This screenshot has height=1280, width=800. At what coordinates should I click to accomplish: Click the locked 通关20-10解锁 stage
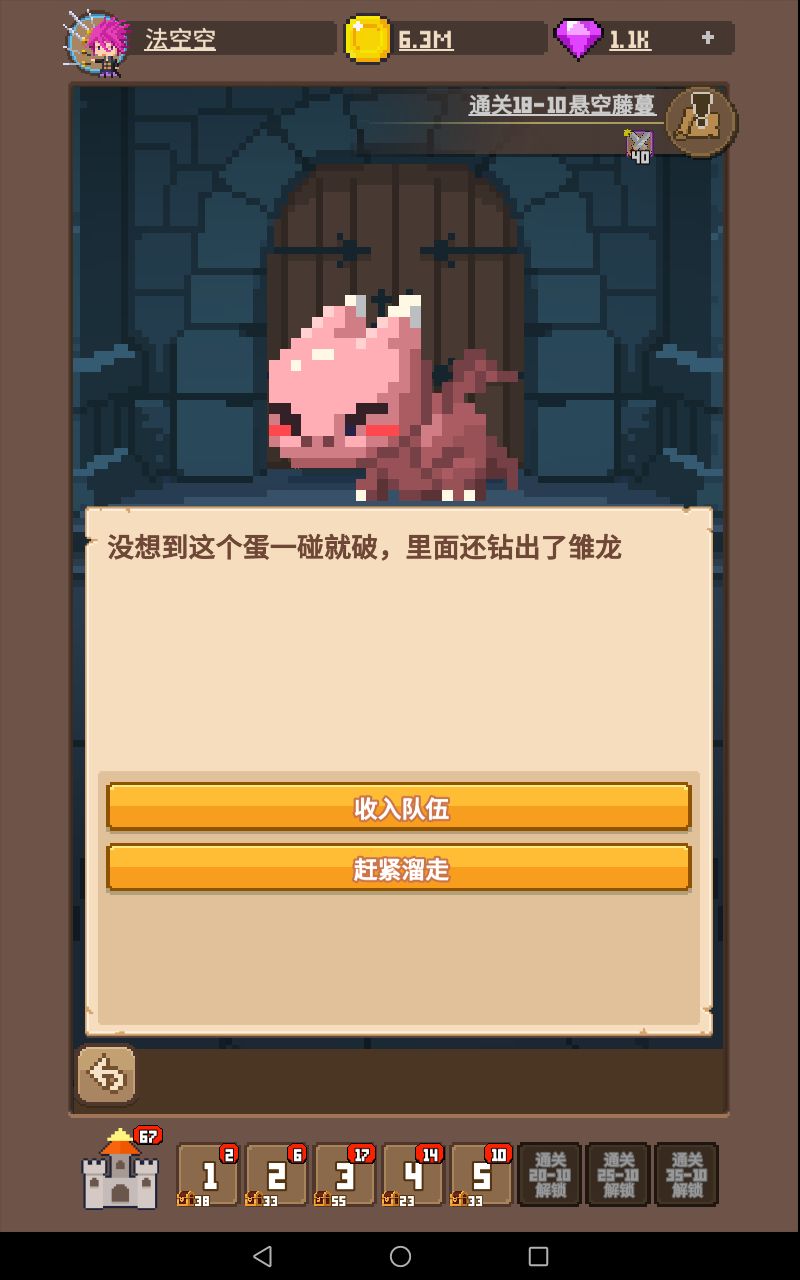(x=549, y=1175)
